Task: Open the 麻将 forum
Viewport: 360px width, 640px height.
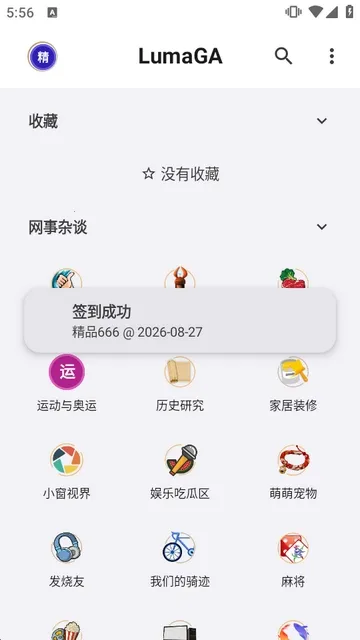Action: pyautogui.click(x=293, y=560)
